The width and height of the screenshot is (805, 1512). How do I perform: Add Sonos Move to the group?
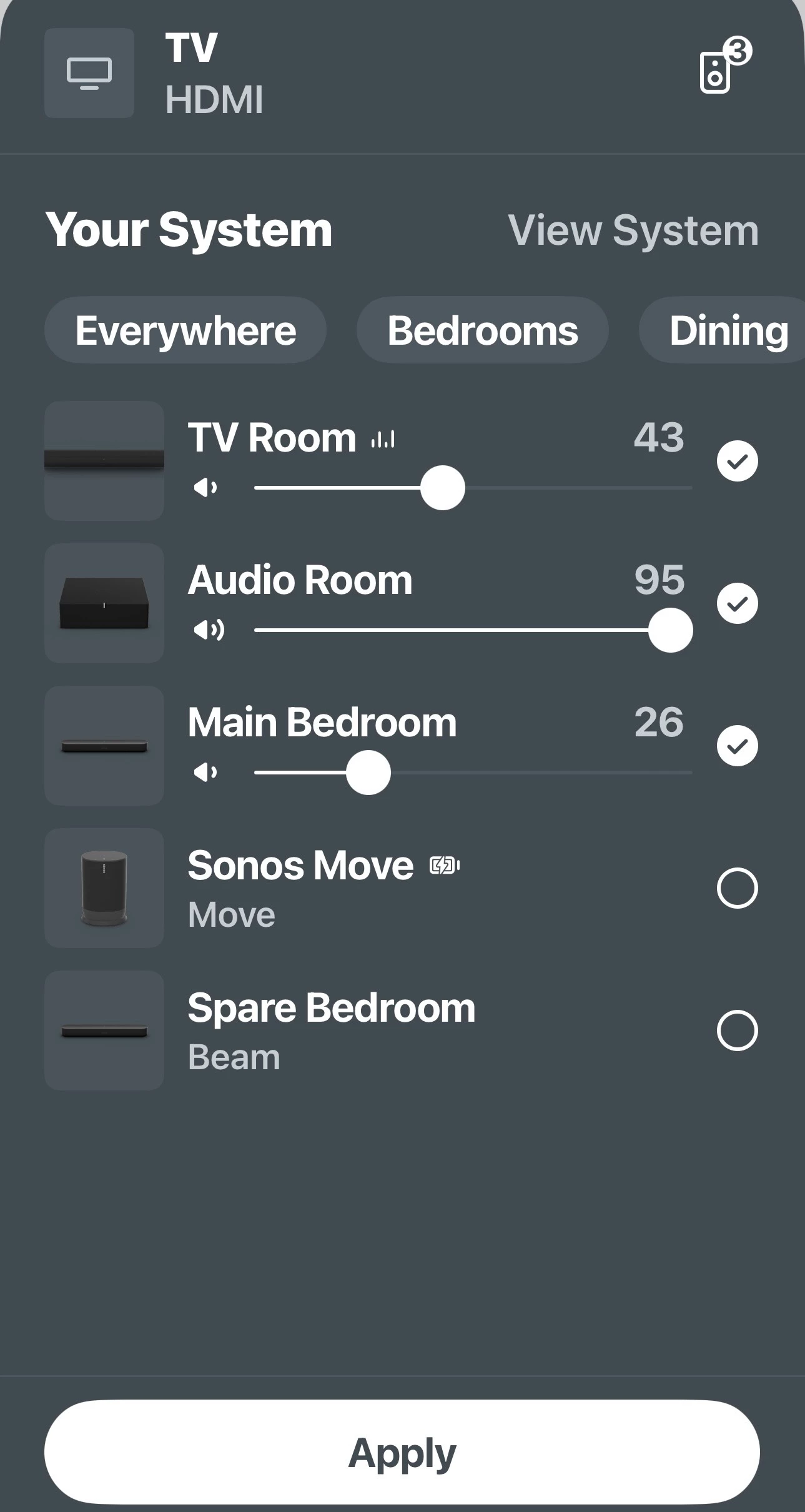(x=737, y=887)
